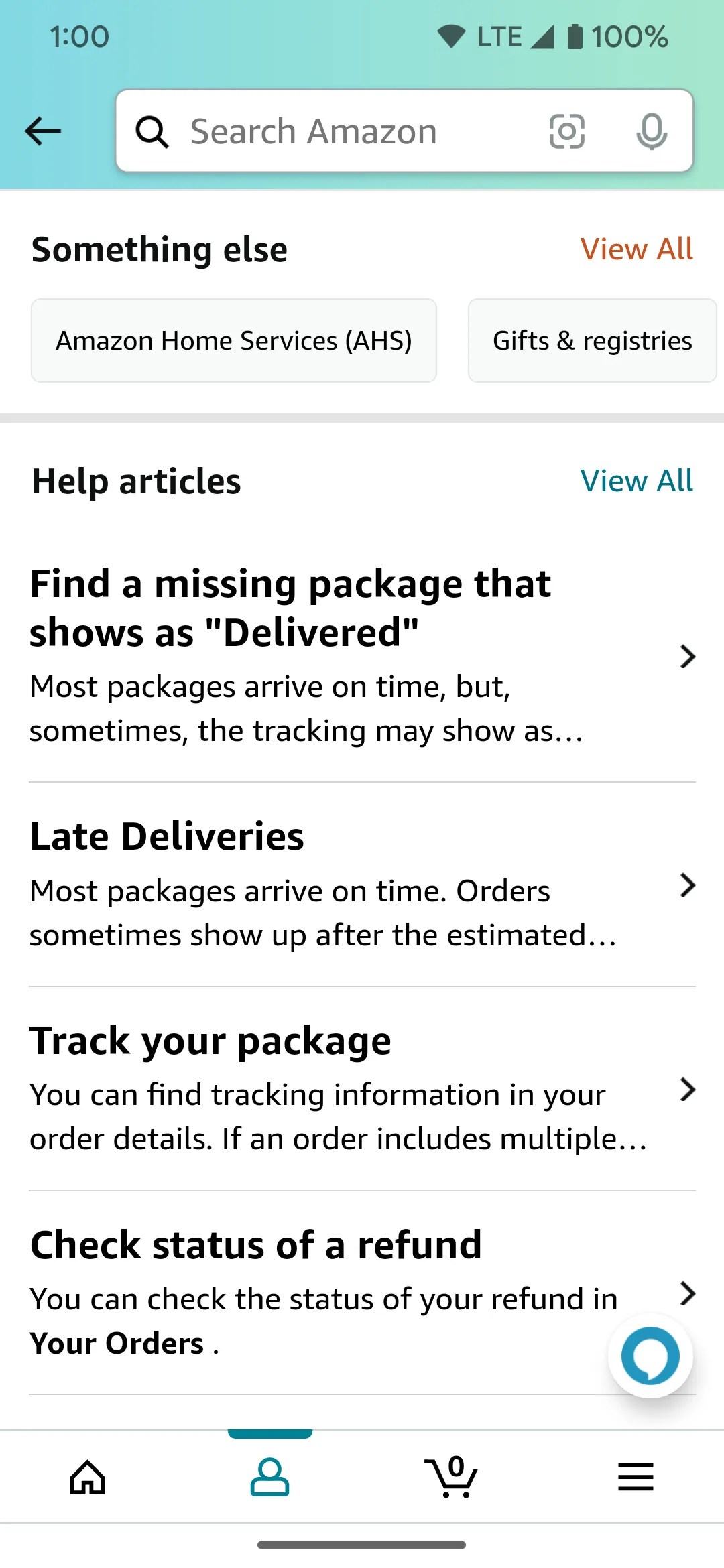Switch to the Home tab
Screen dimensions: 724x1568
pos(88,1478)
